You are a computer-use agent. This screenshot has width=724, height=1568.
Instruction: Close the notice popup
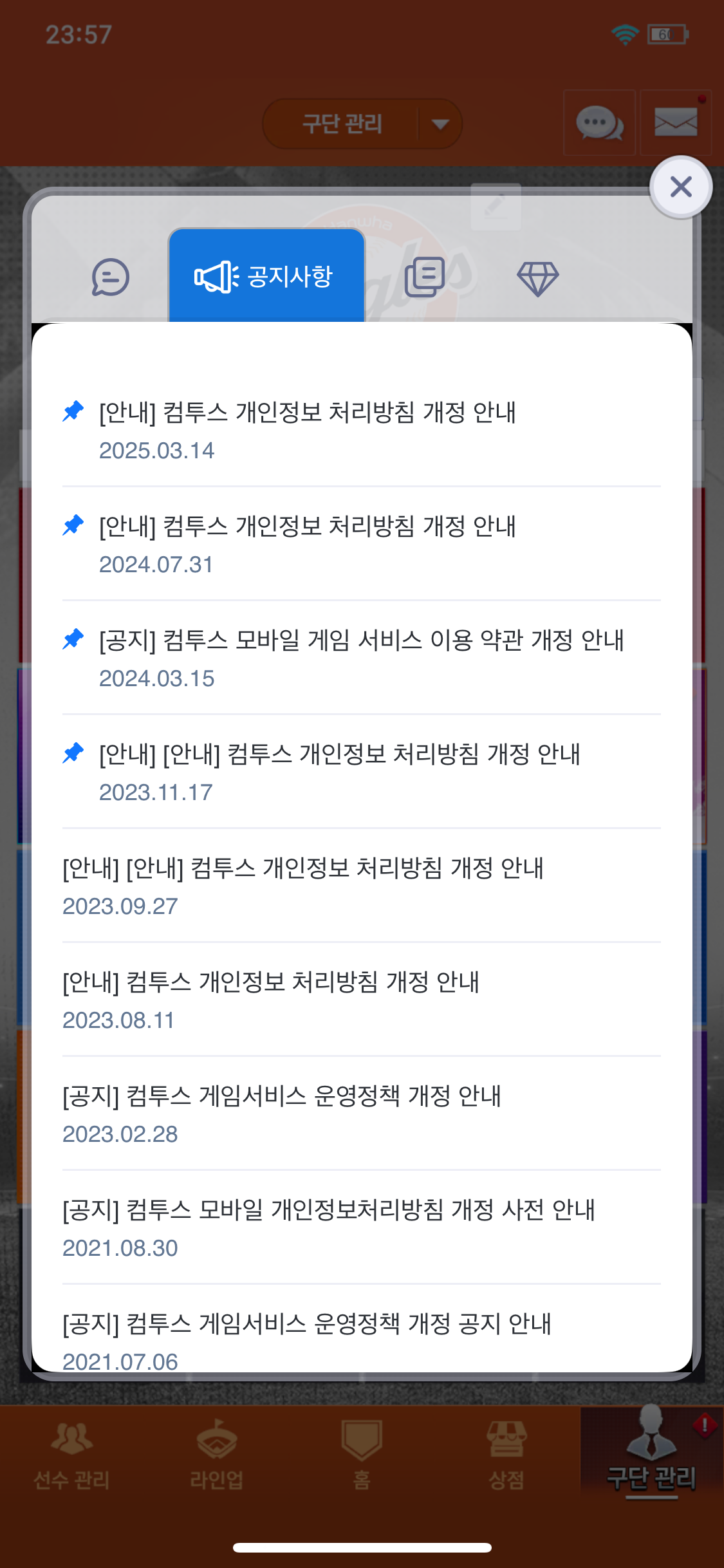pyautogui.click(x=681, y=187)
